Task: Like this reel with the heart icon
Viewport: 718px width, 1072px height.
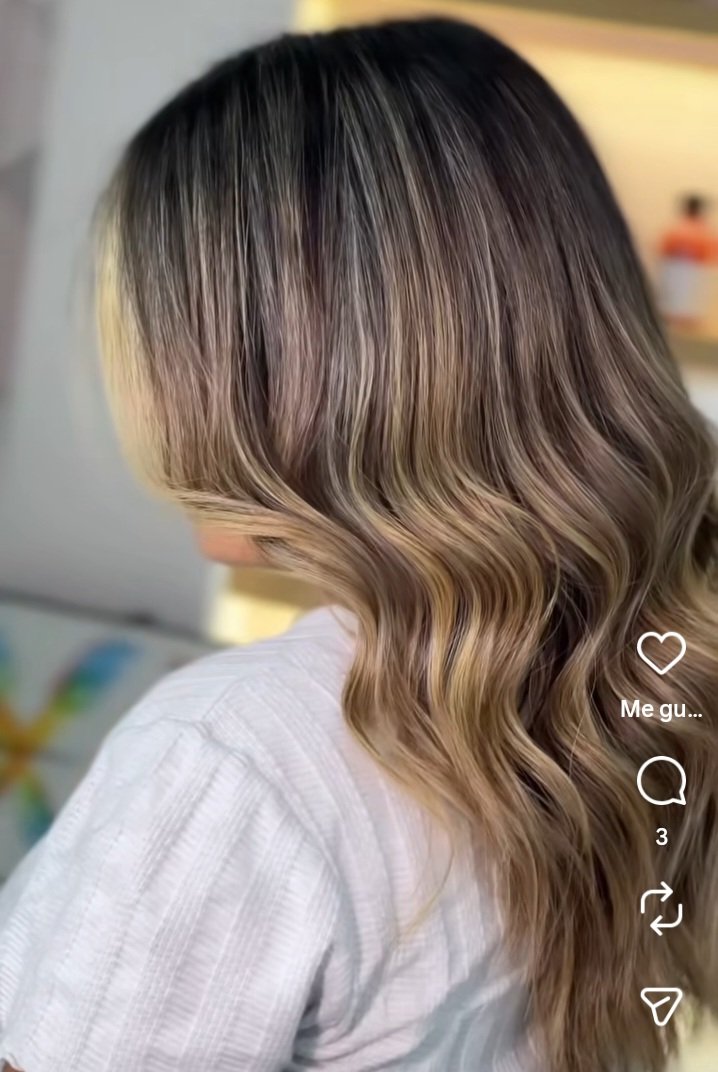Action: tap(661, 653)
